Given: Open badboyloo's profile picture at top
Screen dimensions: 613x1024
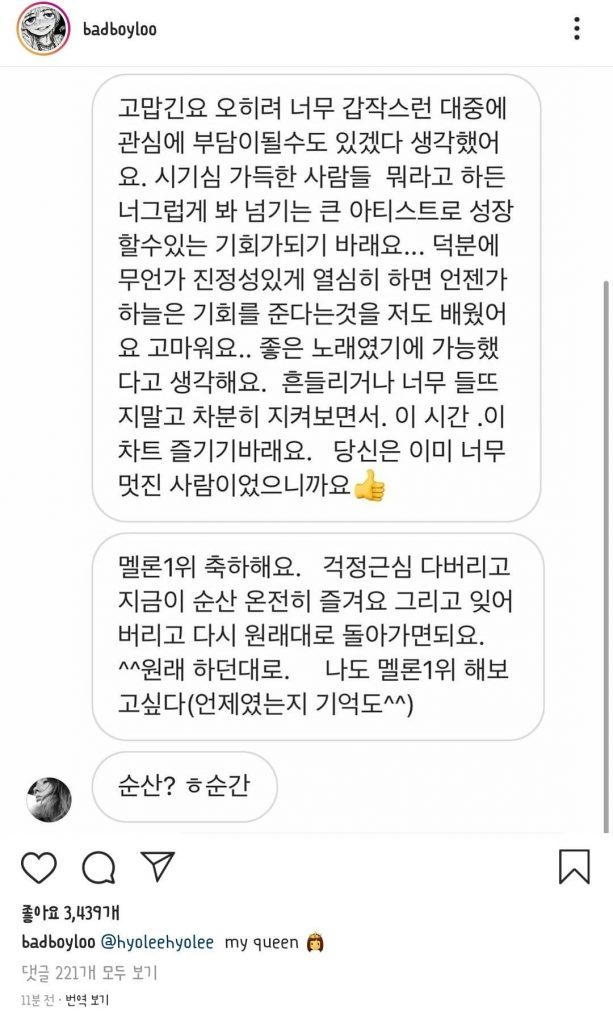Looking at the screenshot, I should tap(42, 29).
